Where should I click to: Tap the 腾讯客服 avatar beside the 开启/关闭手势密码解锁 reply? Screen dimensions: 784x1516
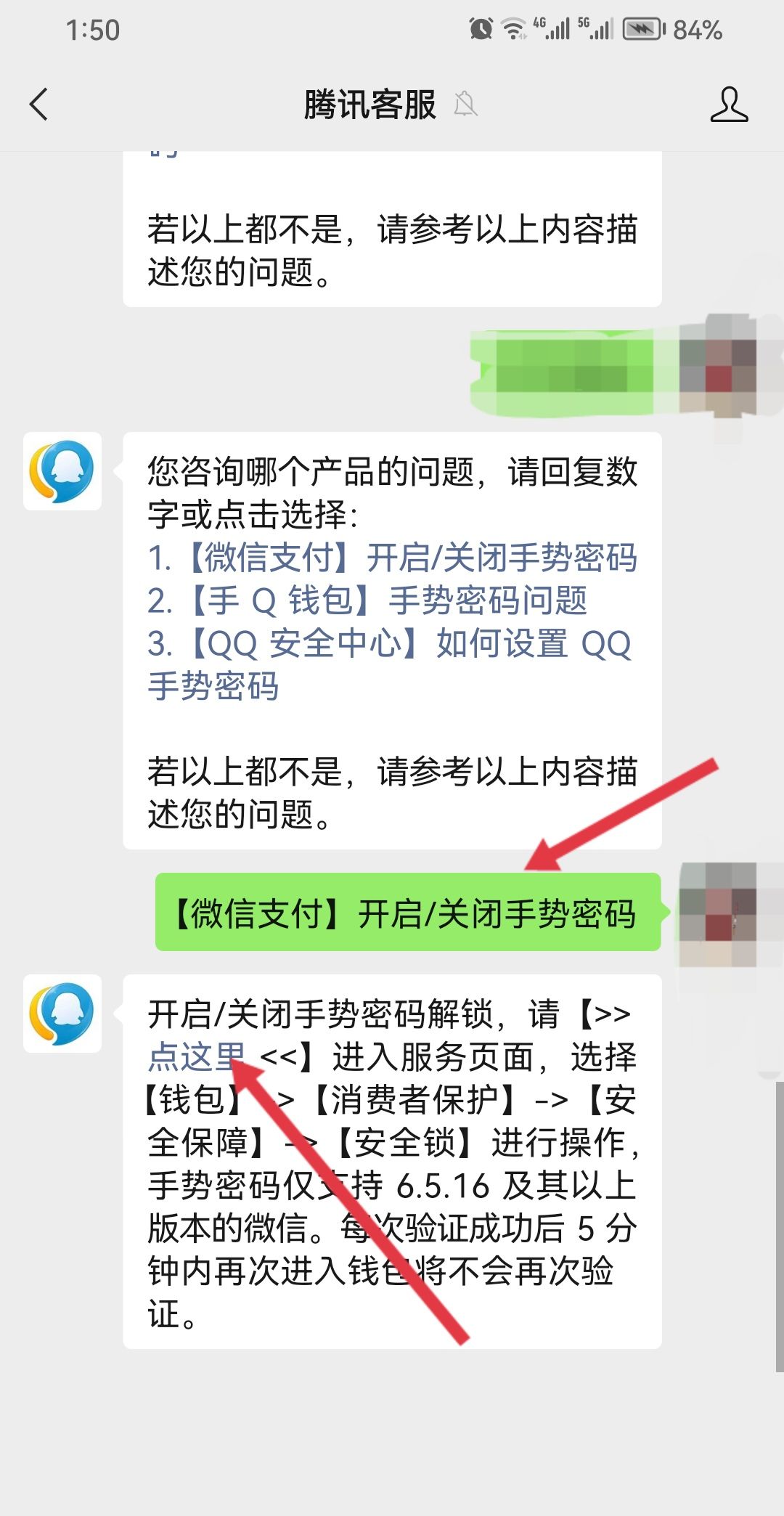[x=62, y=1013]
